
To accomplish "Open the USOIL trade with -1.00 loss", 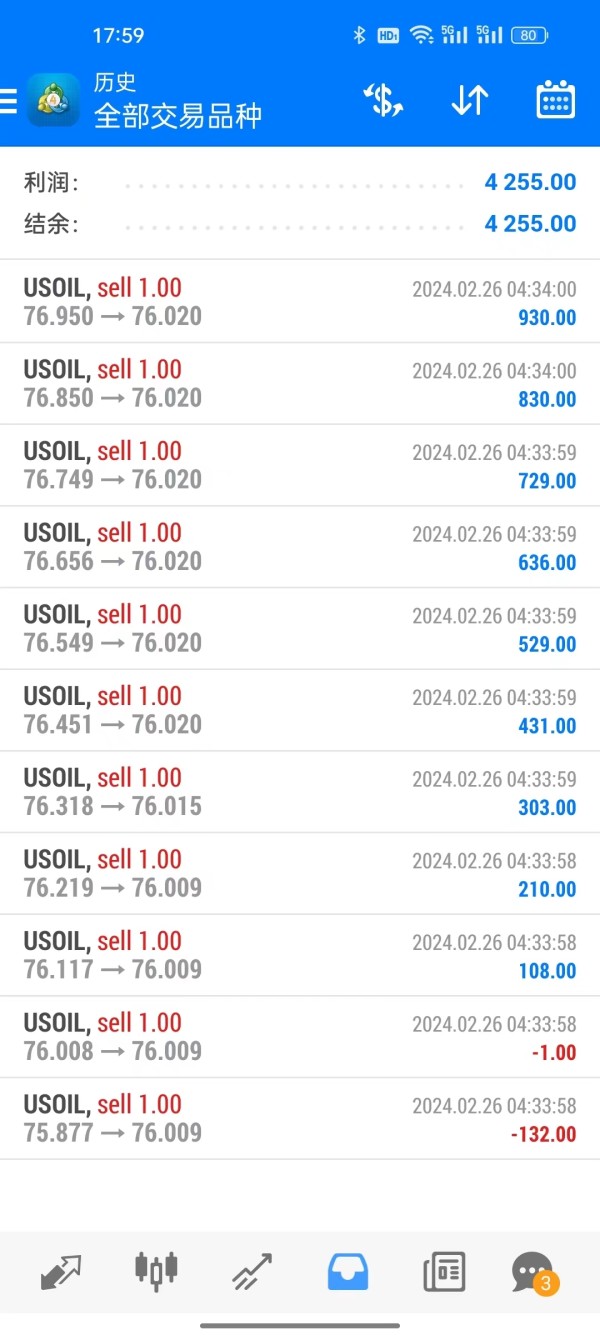I will point(300,1037).
